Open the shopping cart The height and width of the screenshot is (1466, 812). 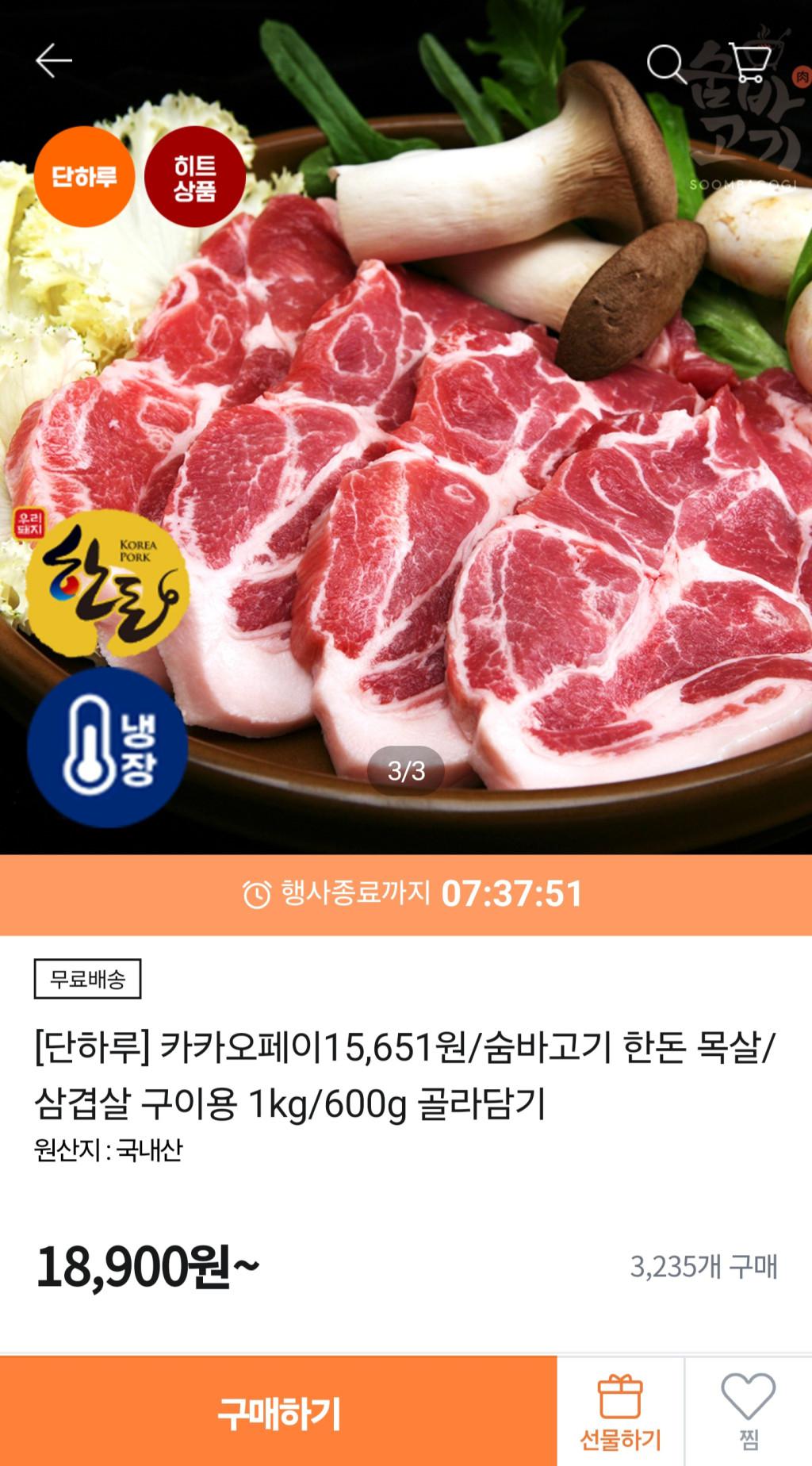pyautogui.click(x=749, y=62)
